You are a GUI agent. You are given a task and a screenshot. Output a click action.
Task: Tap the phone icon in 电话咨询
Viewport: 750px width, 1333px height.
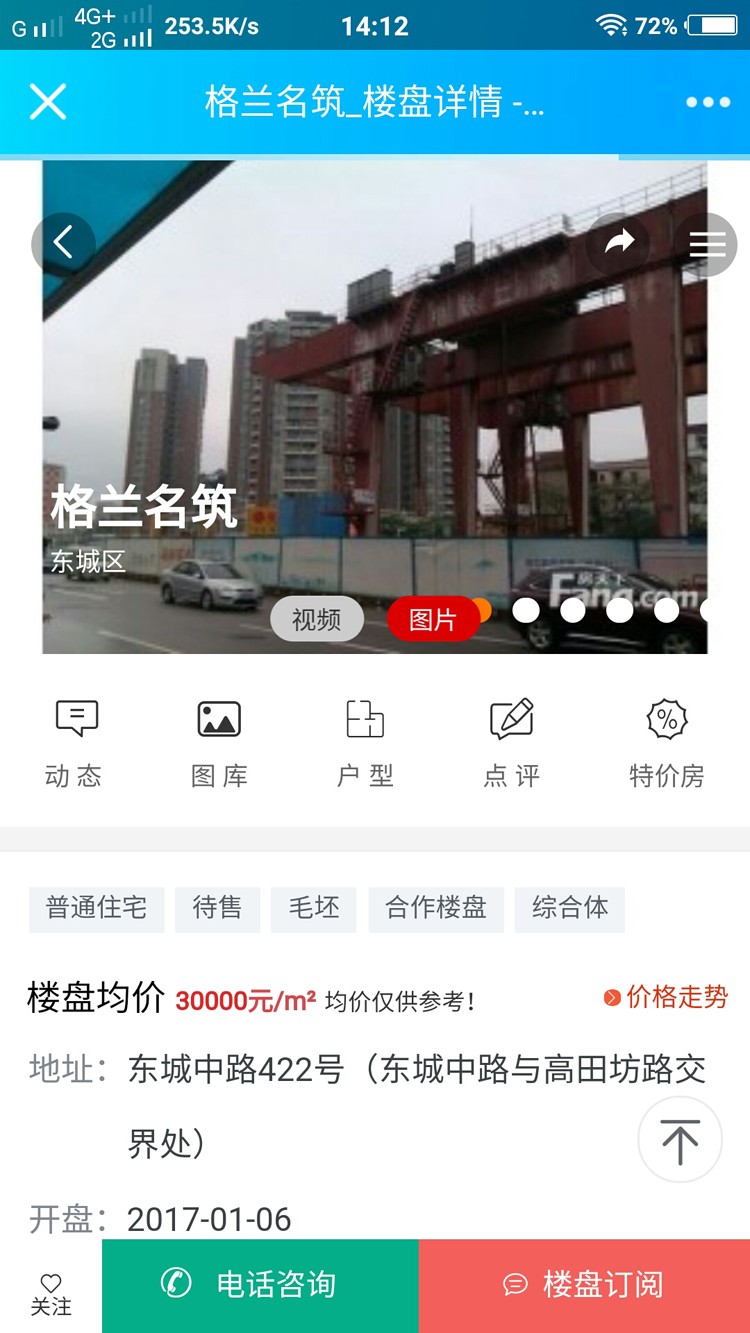pos(177,1286)
